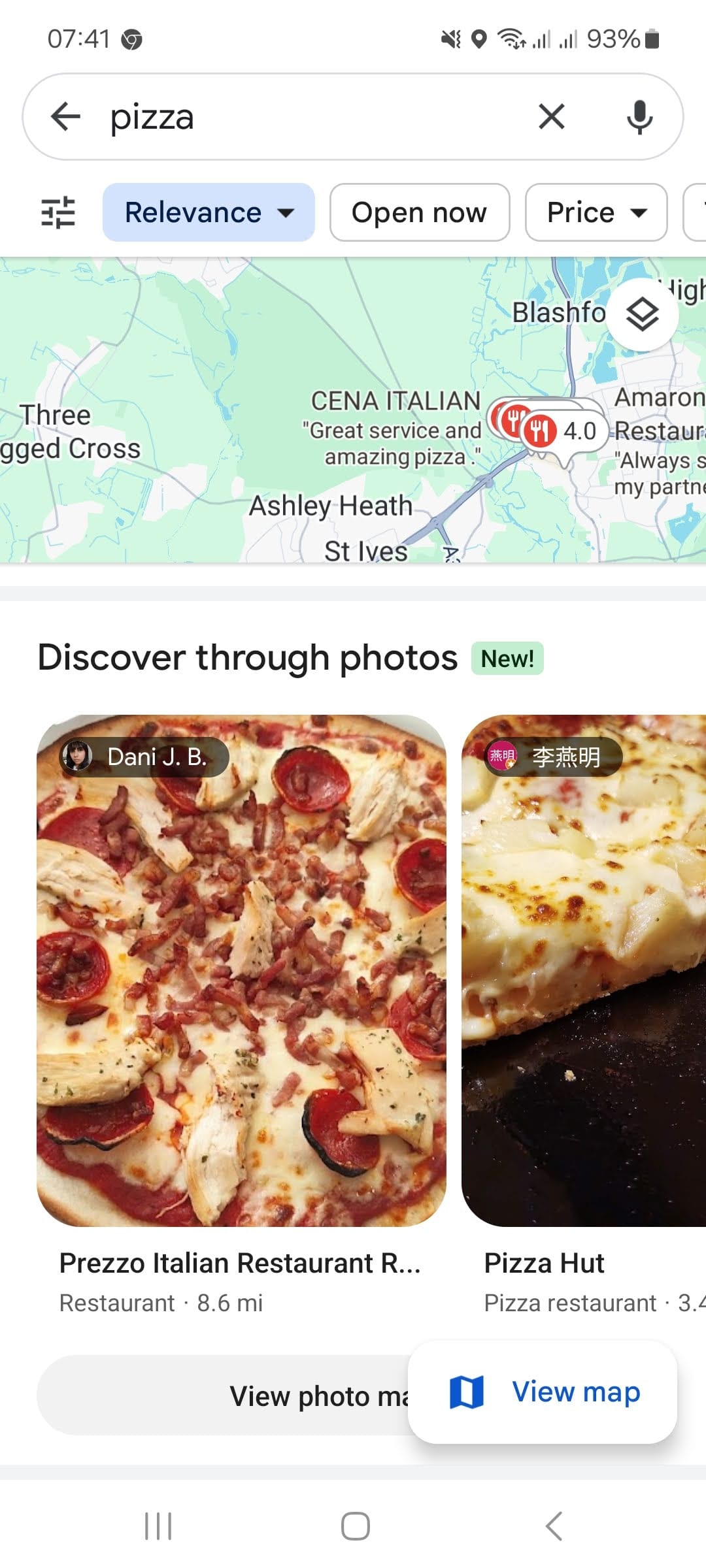Tap the back arrow to exit search
Screen dimensions: 706x1568
[65, 117]
